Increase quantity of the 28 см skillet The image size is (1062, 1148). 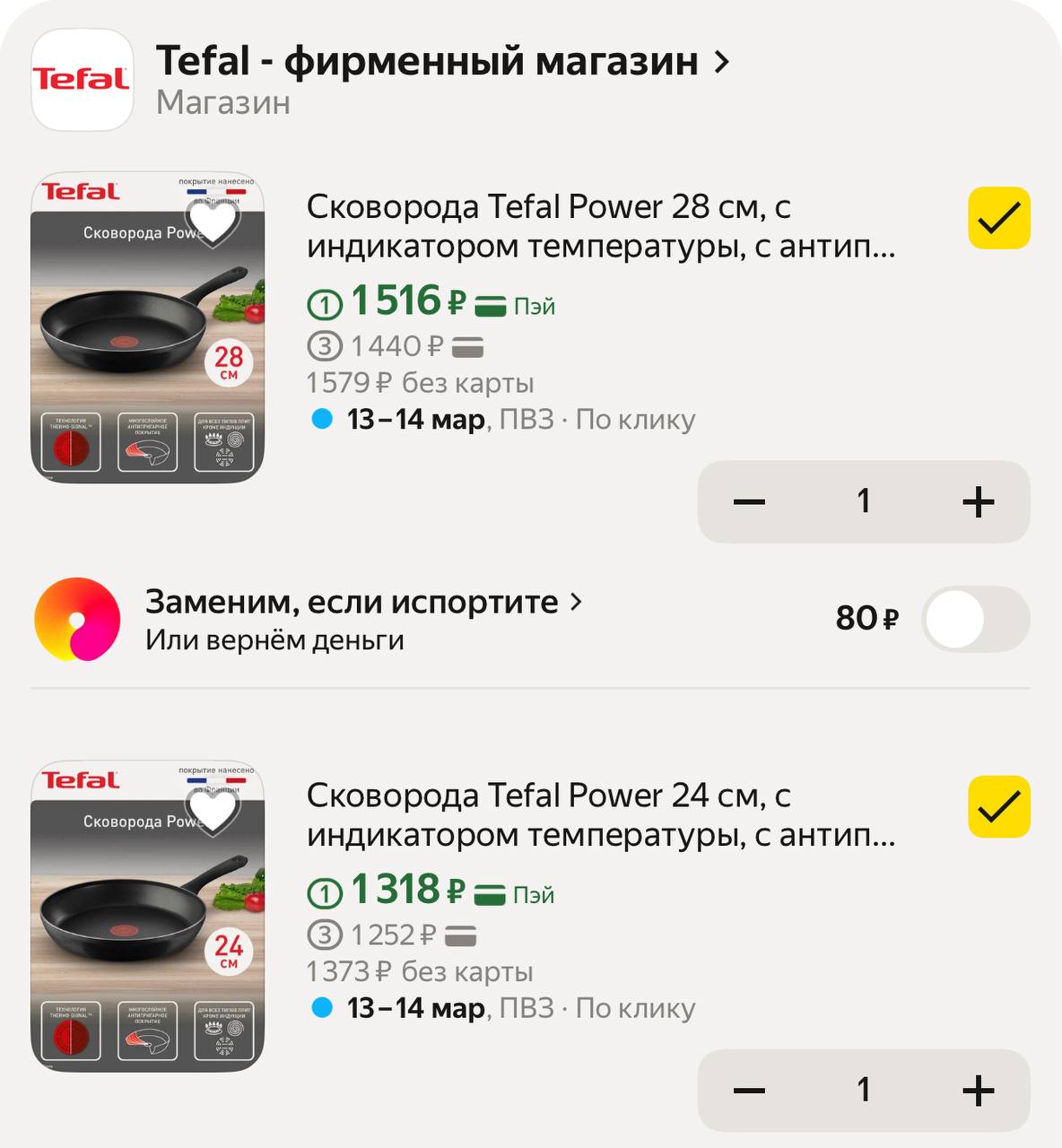[978, 501]
